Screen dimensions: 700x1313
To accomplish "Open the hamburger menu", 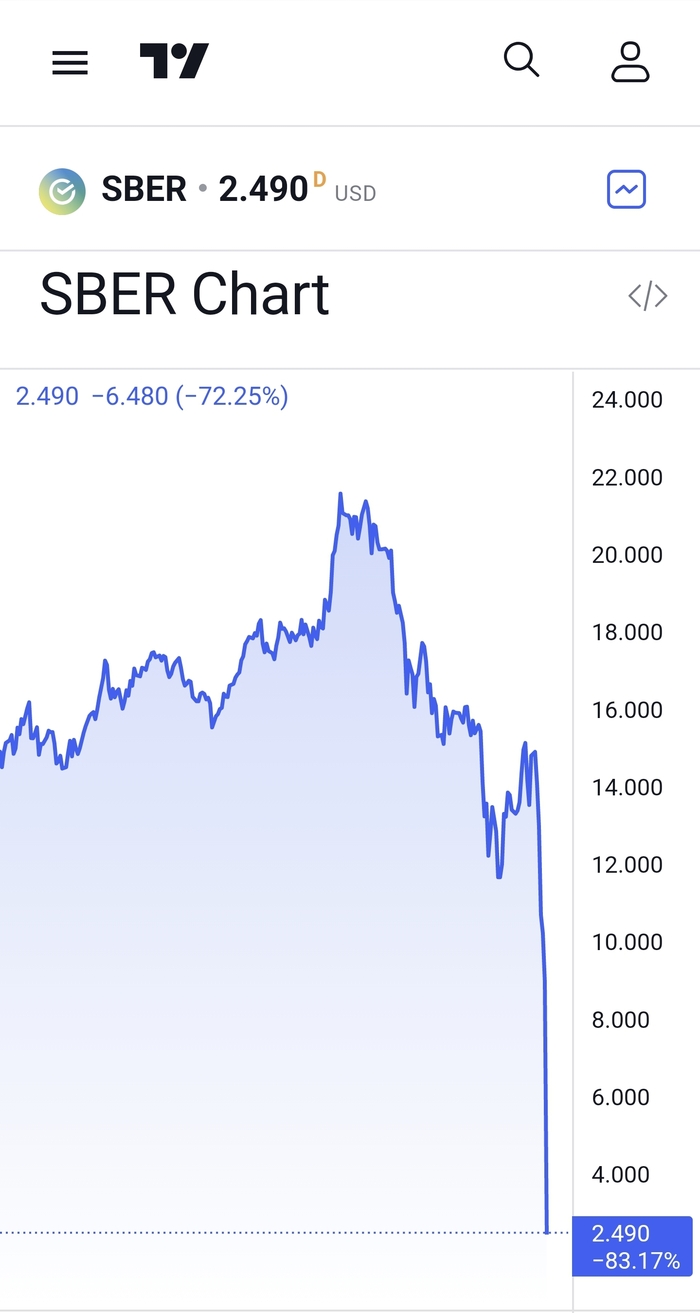I will coord(70,62).
